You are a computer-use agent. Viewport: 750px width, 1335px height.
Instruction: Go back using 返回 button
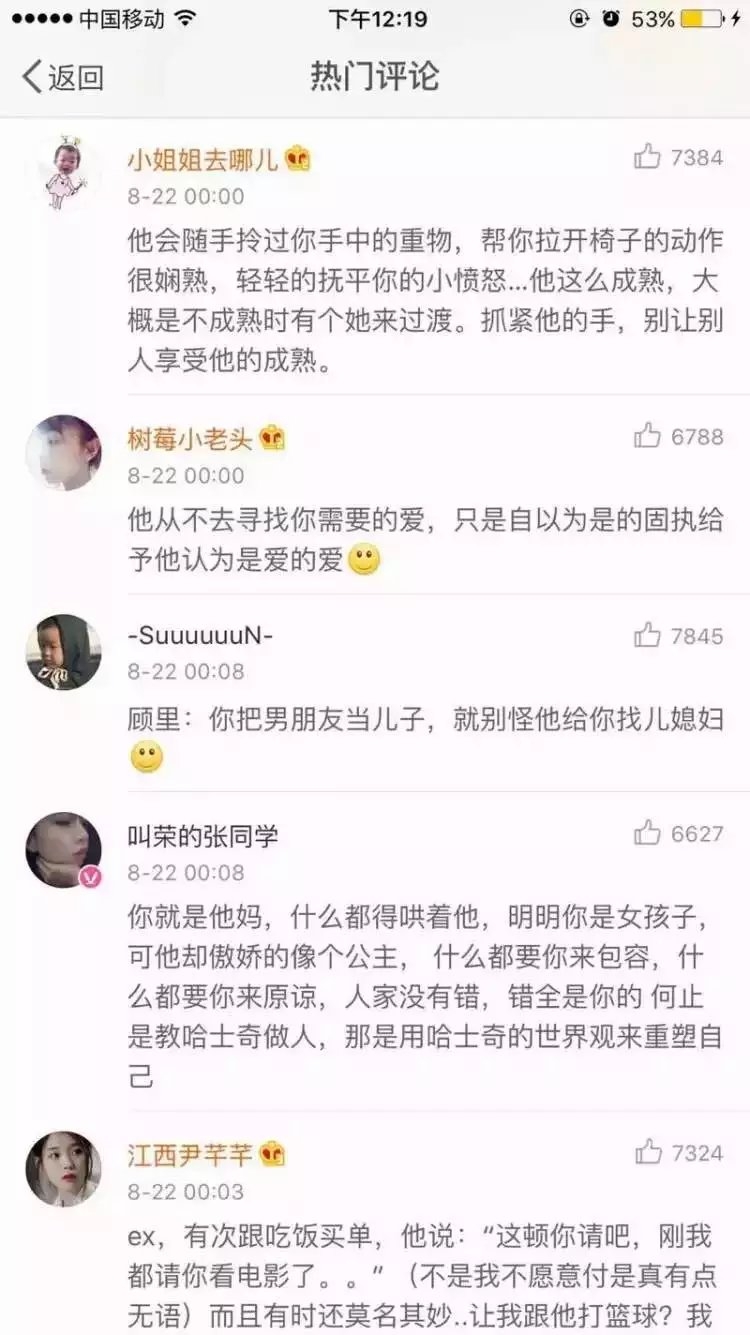[63, 77]
